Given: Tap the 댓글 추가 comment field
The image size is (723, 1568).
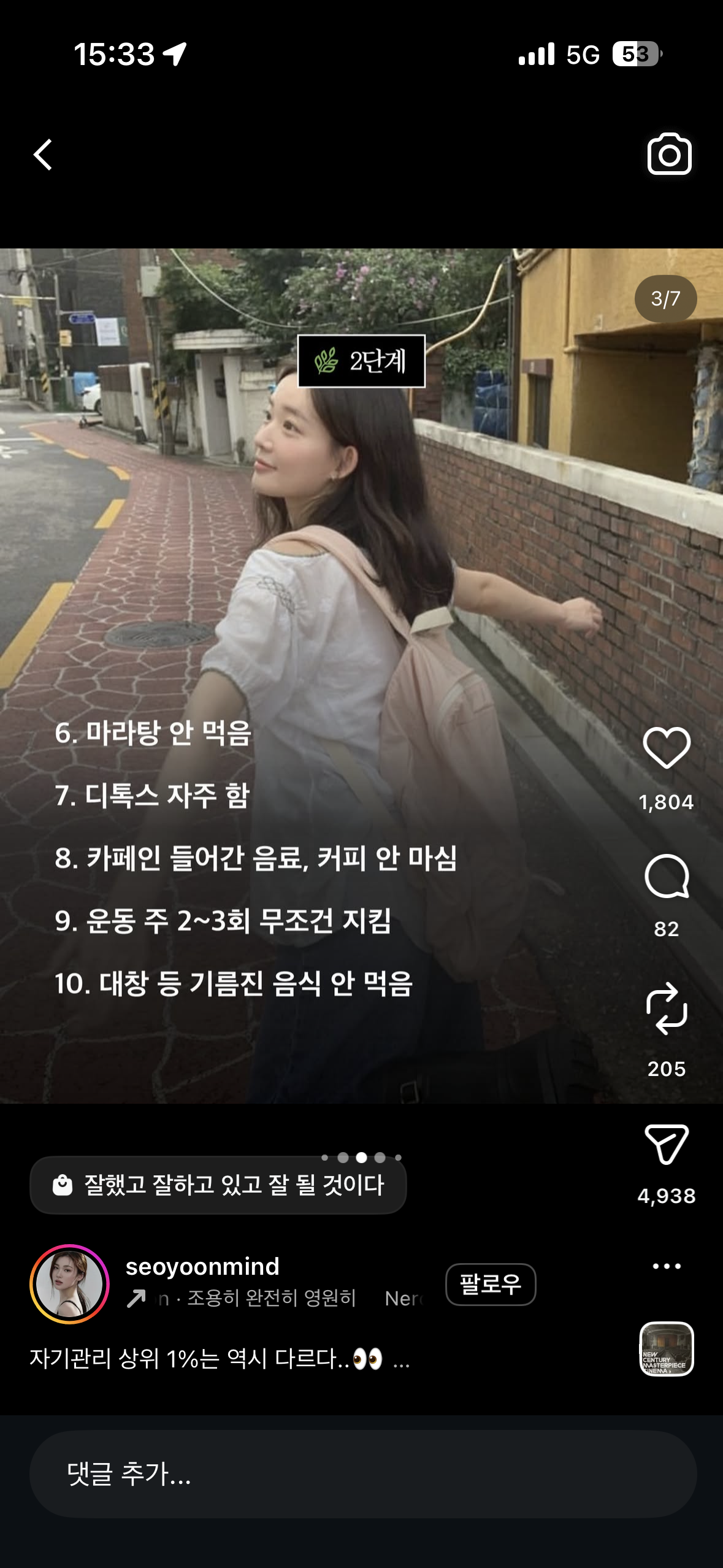Looking at the screenshot, I should point(362,1474).
